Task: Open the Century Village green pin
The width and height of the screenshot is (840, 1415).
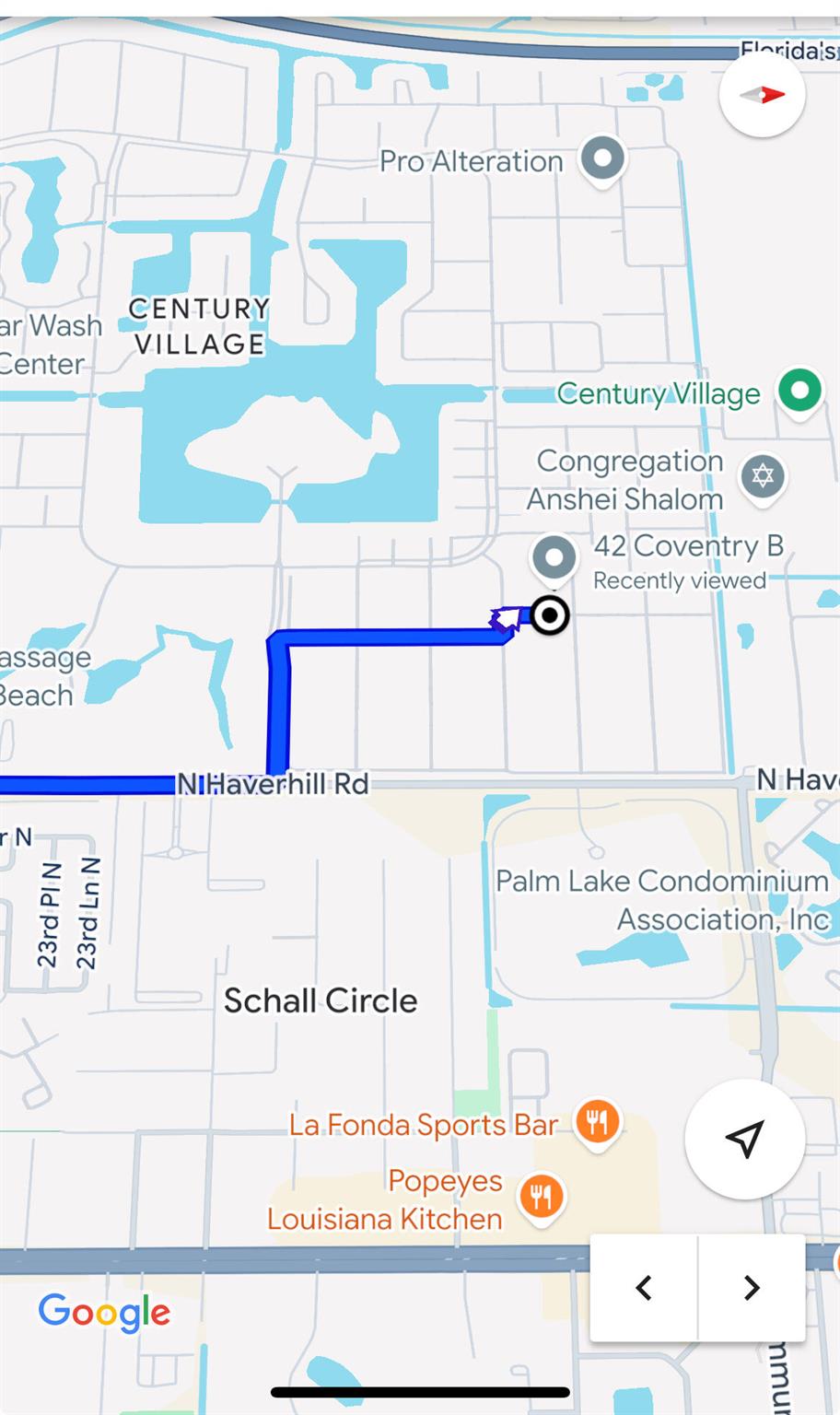Action: tap(799, 392)
